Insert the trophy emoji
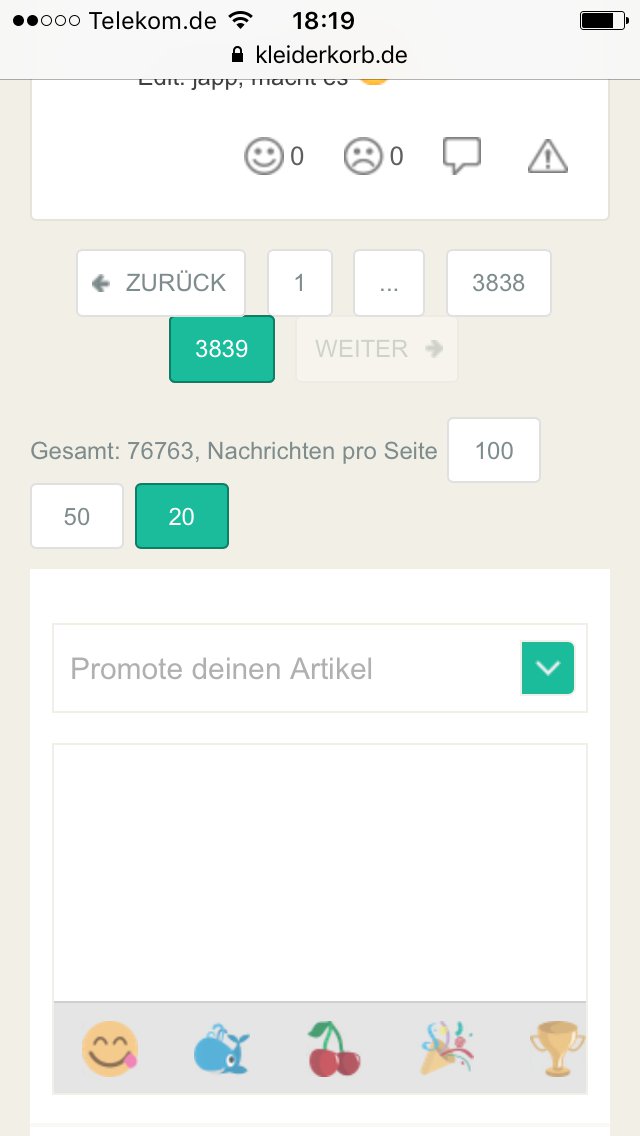640x1136 pixels. (556, 1048)
